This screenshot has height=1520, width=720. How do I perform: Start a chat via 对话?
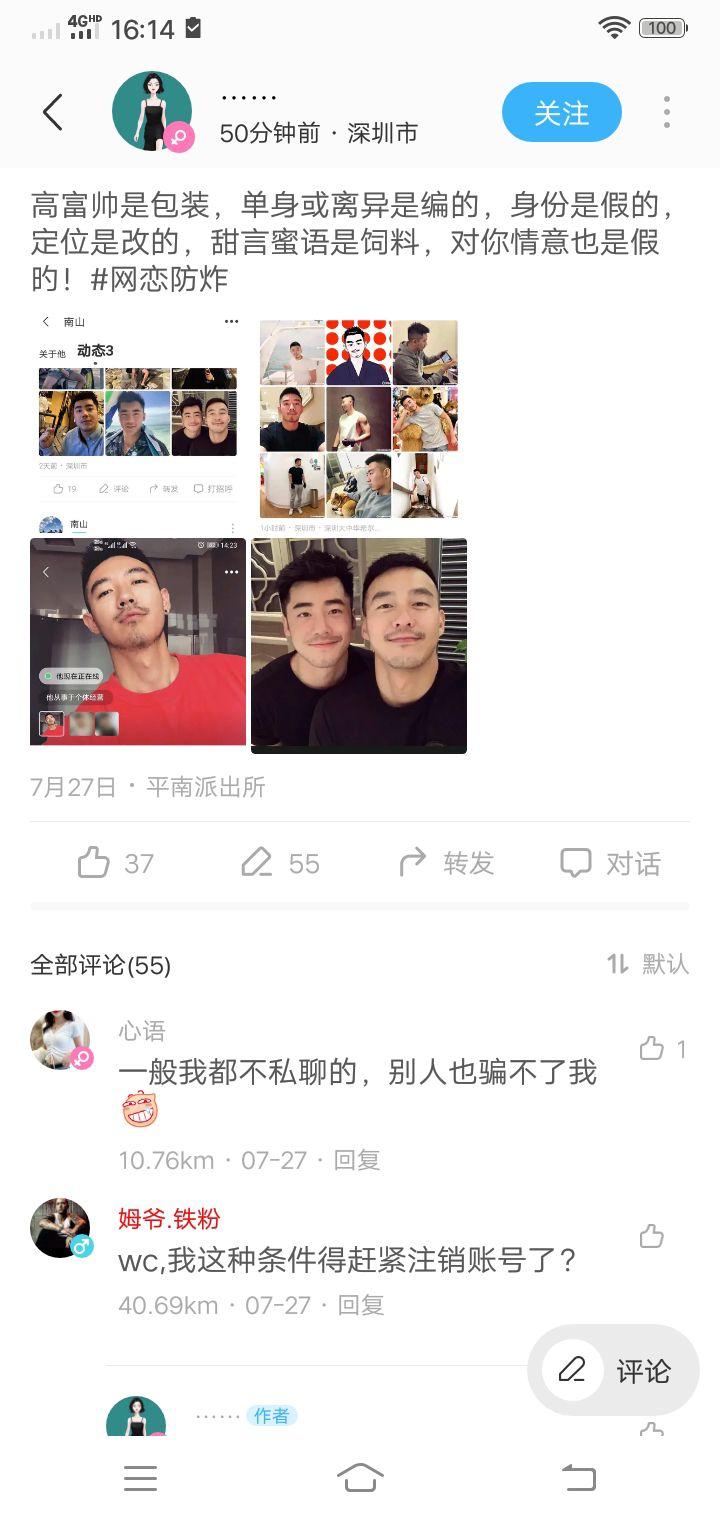[610, 863]
